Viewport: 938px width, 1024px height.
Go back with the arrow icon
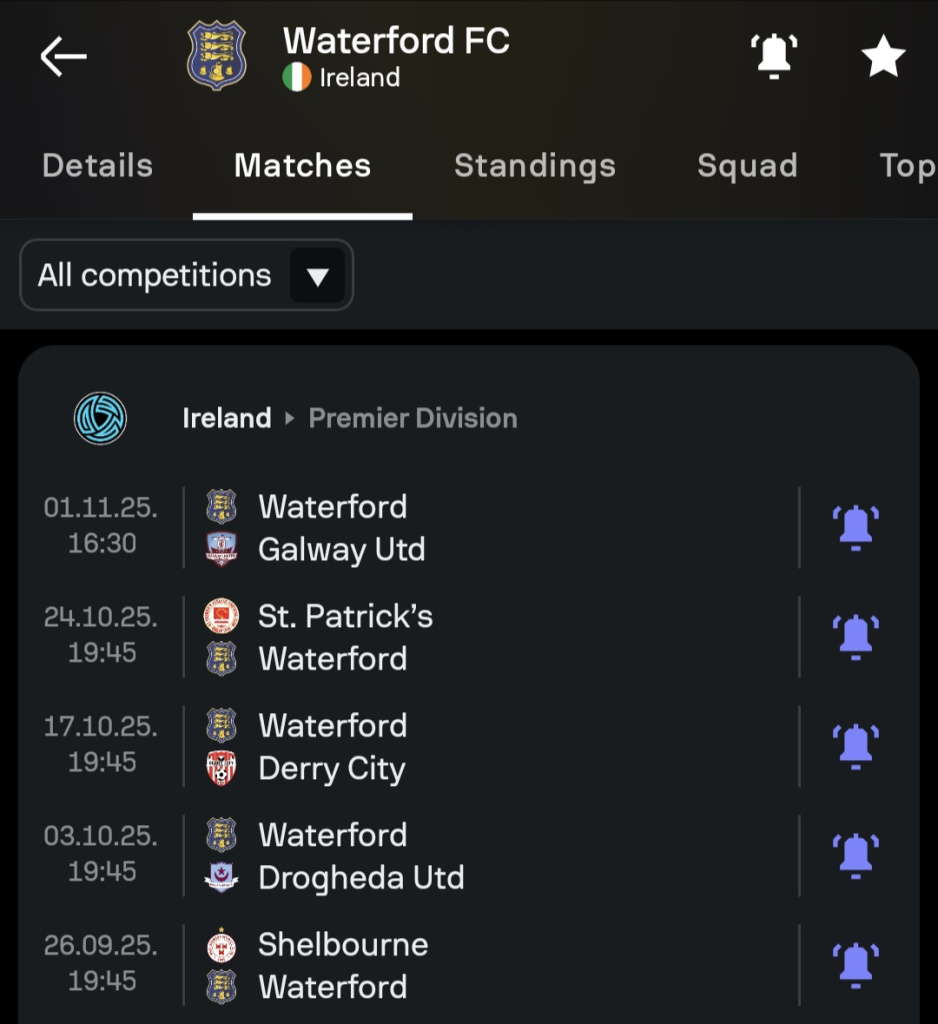63,57
